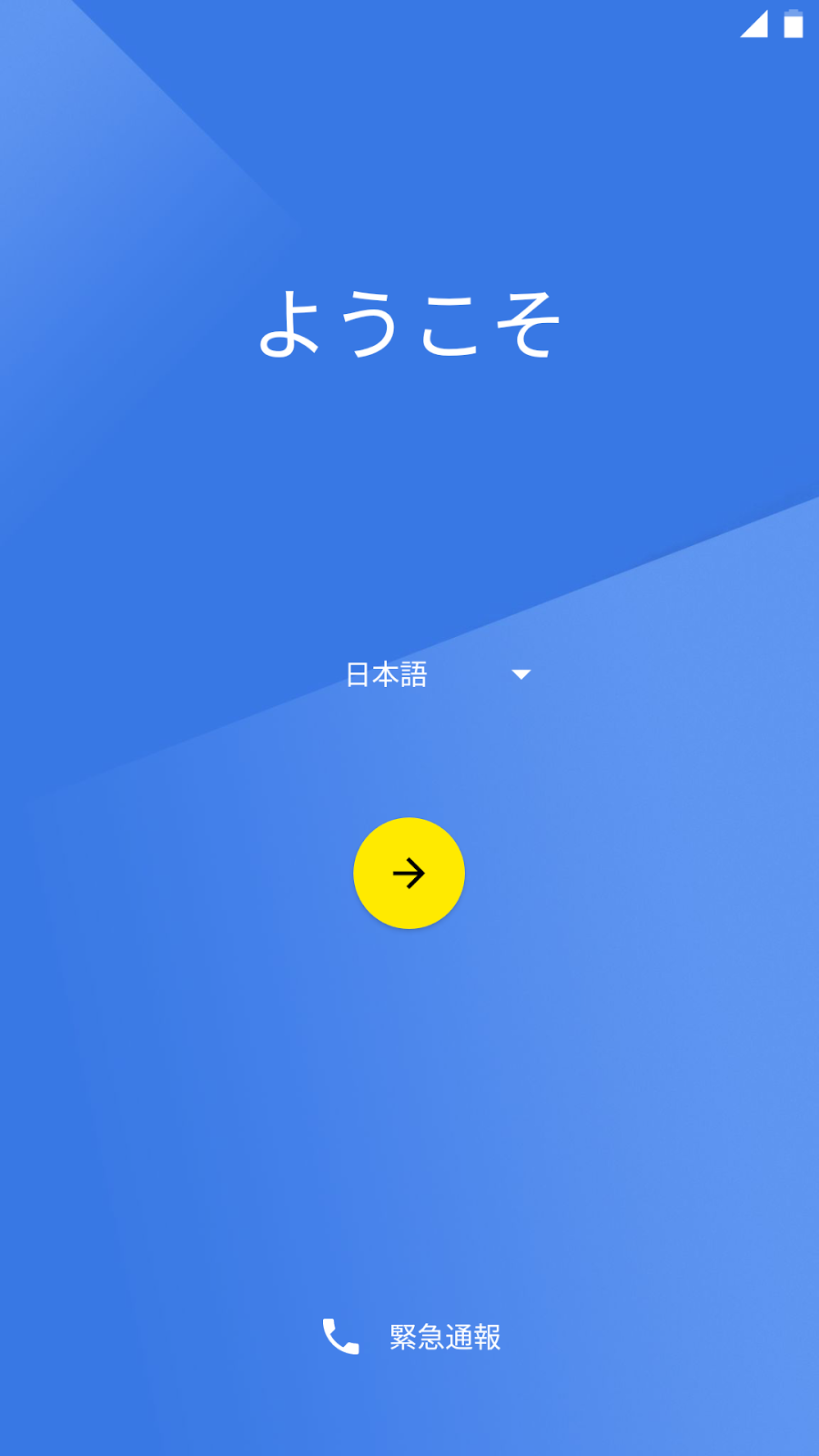
Task: Tap the yellow arrow button to continue
Action: coord(409,873)
